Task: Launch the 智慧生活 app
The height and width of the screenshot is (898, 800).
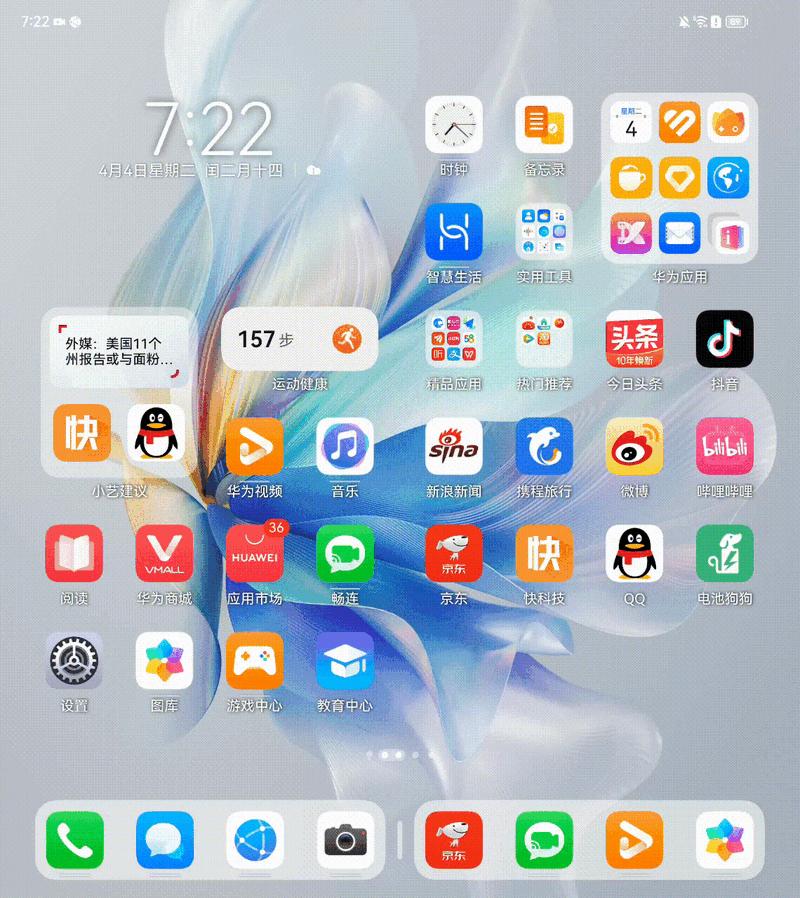Action: pos(454,233)
